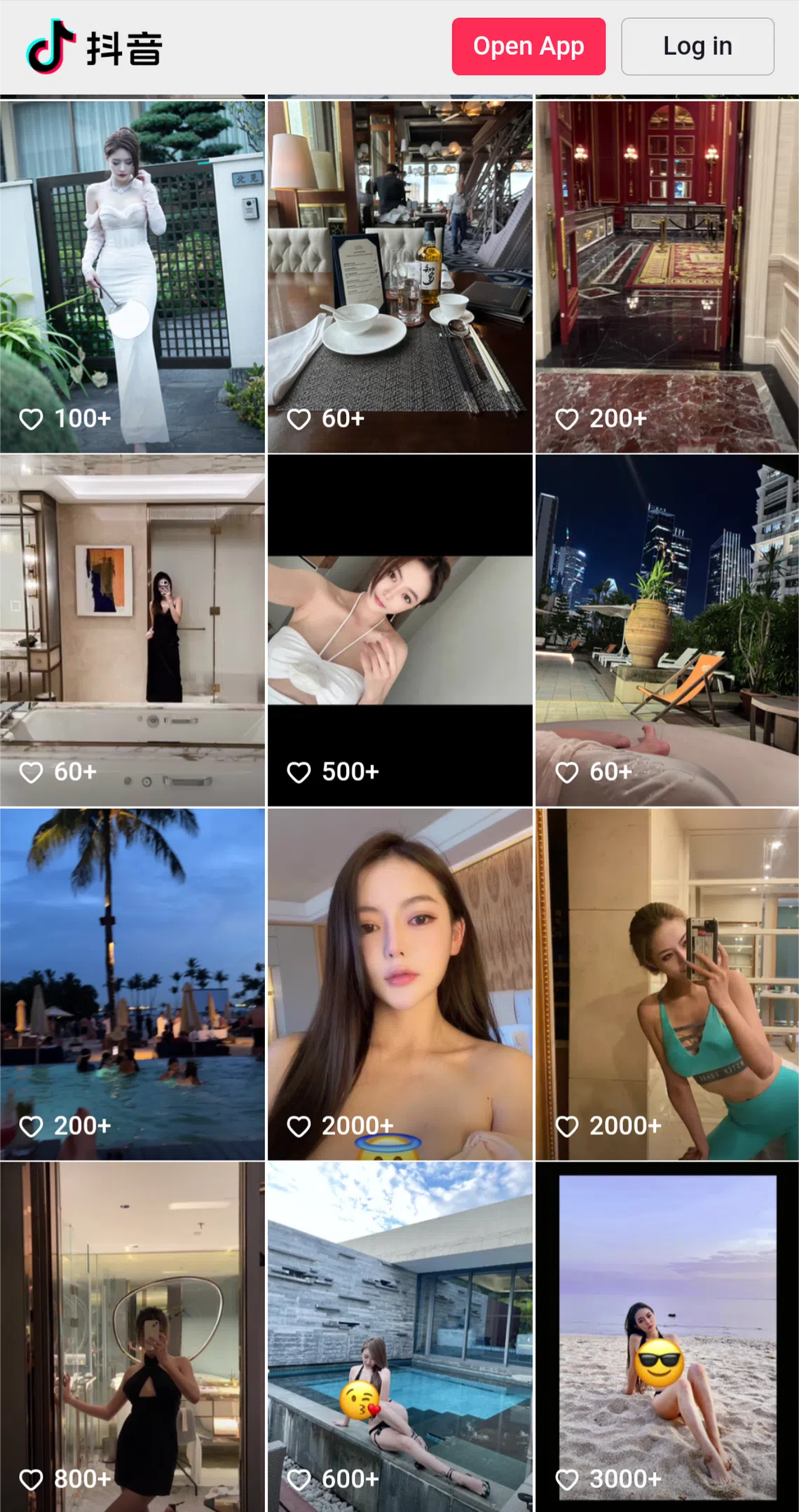This screenshot has width=799, height=1512.
Task: Open the night skyline terrace video
Action: [x=667, y=629]
